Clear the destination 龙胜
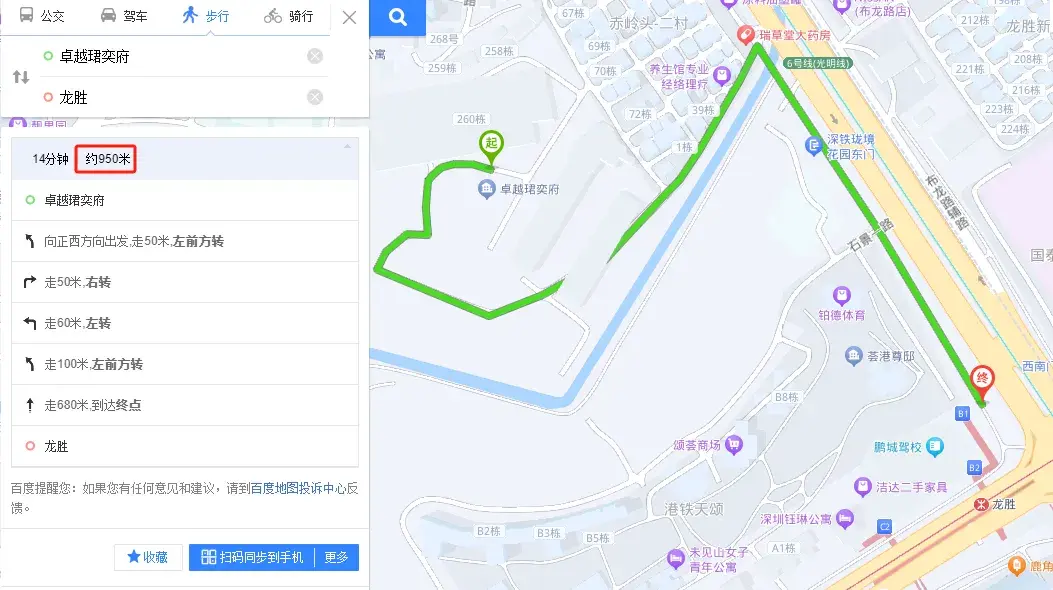 pos(315,97)
